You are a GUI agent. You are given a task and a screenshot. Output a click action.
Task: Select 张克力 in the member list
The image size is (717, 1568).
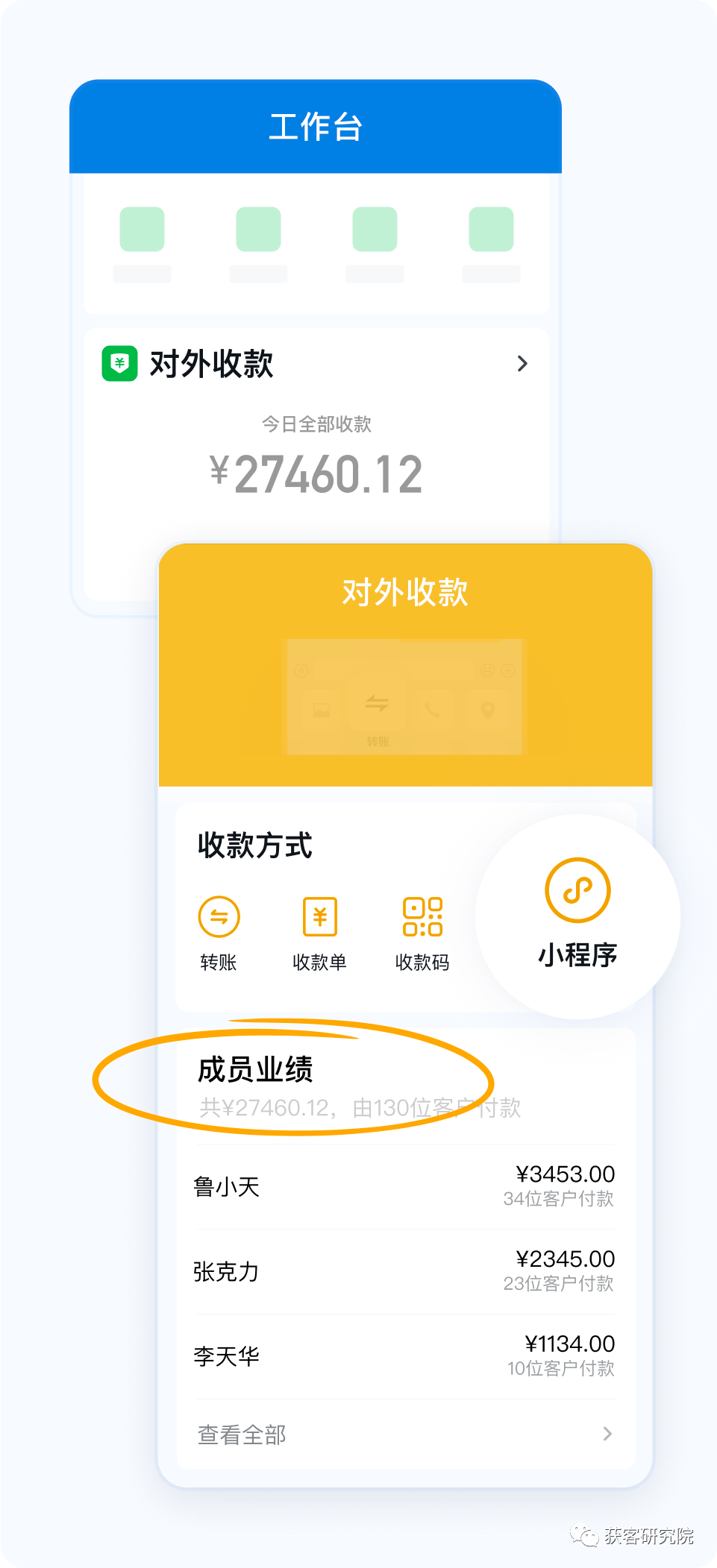pyautogui.click(x=225, y=1272)
